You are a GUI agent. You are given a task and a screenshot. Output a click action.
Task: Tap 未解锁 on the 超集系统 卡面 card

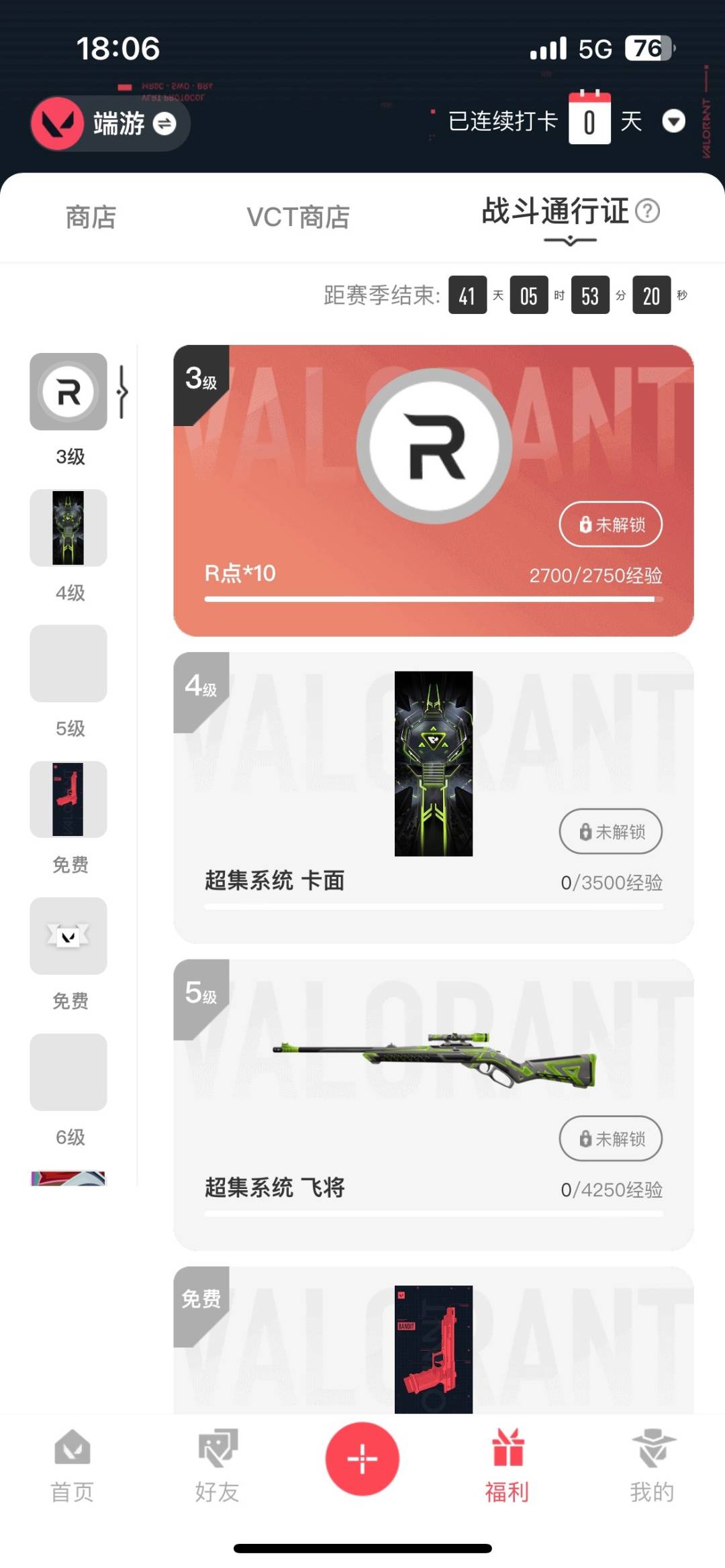click(610, 831)
